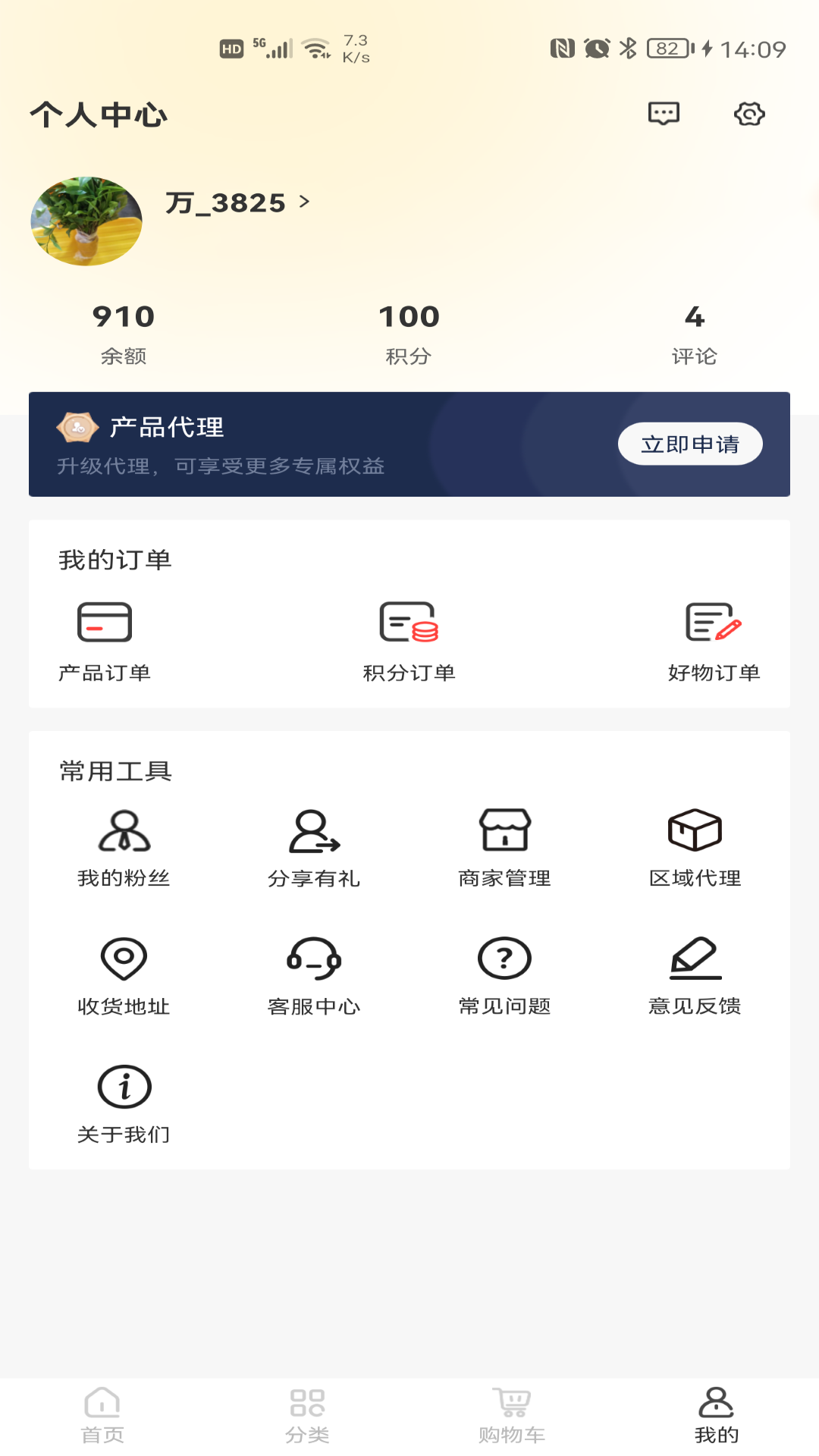This screenshot has height=1456, width=819.
Task: Open the settings gear icon
Action: pos(749,114)
